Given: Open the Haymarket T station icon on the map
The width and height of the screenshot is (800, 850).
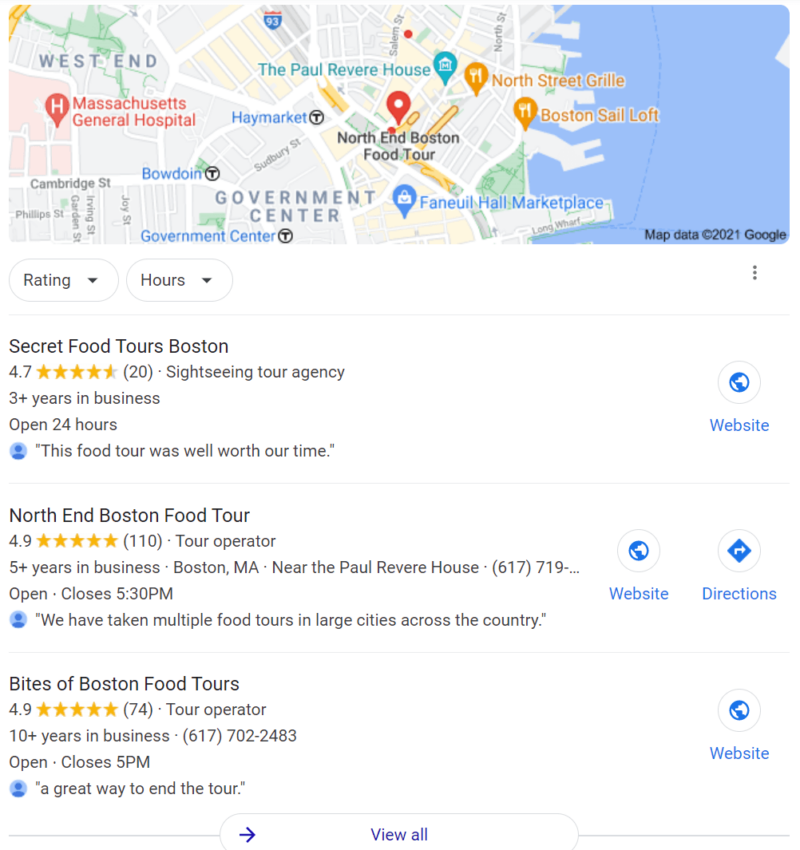Looking at the screenshot, I should (317, 117).
